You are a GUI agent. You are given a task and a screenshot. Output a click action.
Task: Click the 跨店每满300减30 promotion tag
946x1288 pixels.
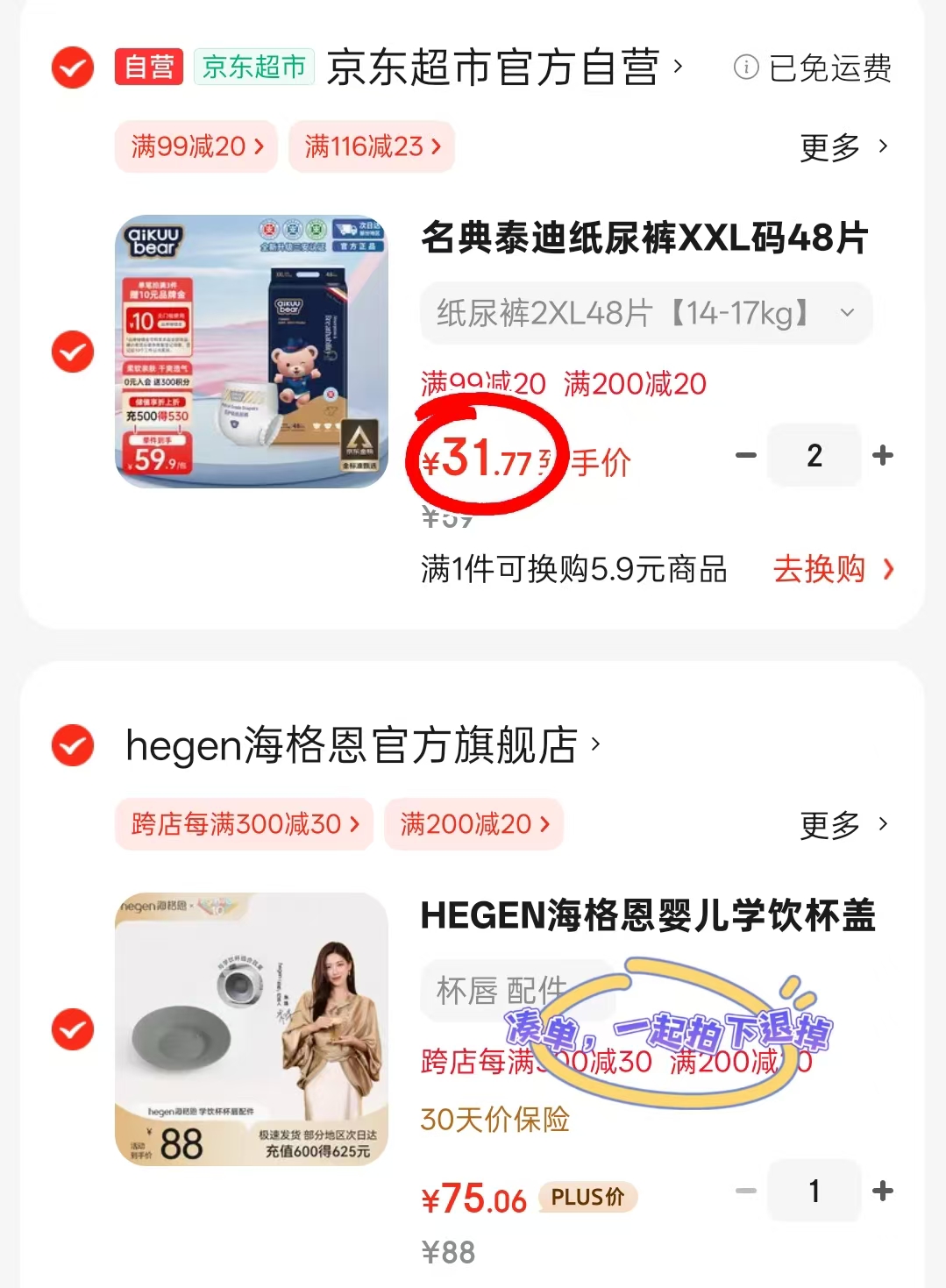click(243, 824)
